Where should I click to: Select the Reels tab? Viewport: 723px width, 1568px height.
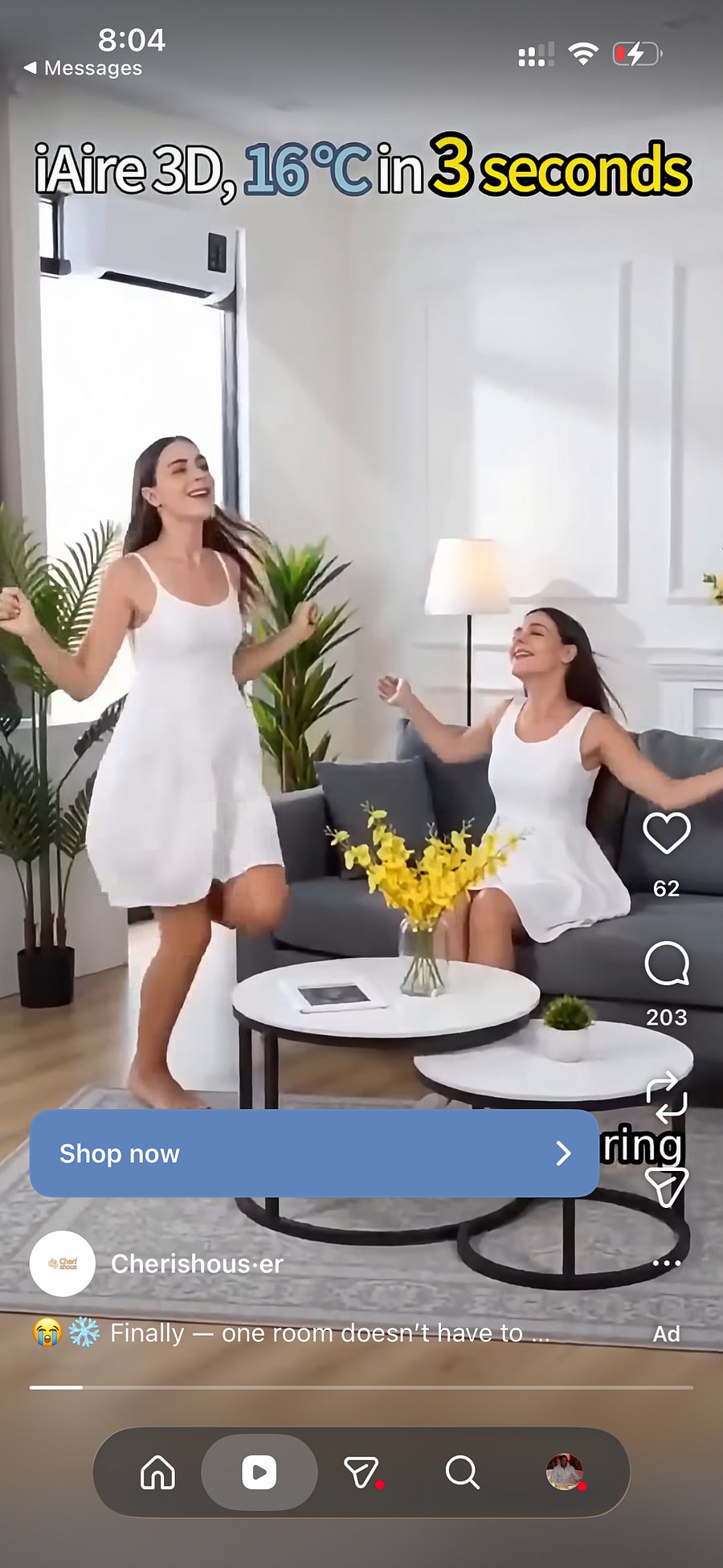point(259,1472)
